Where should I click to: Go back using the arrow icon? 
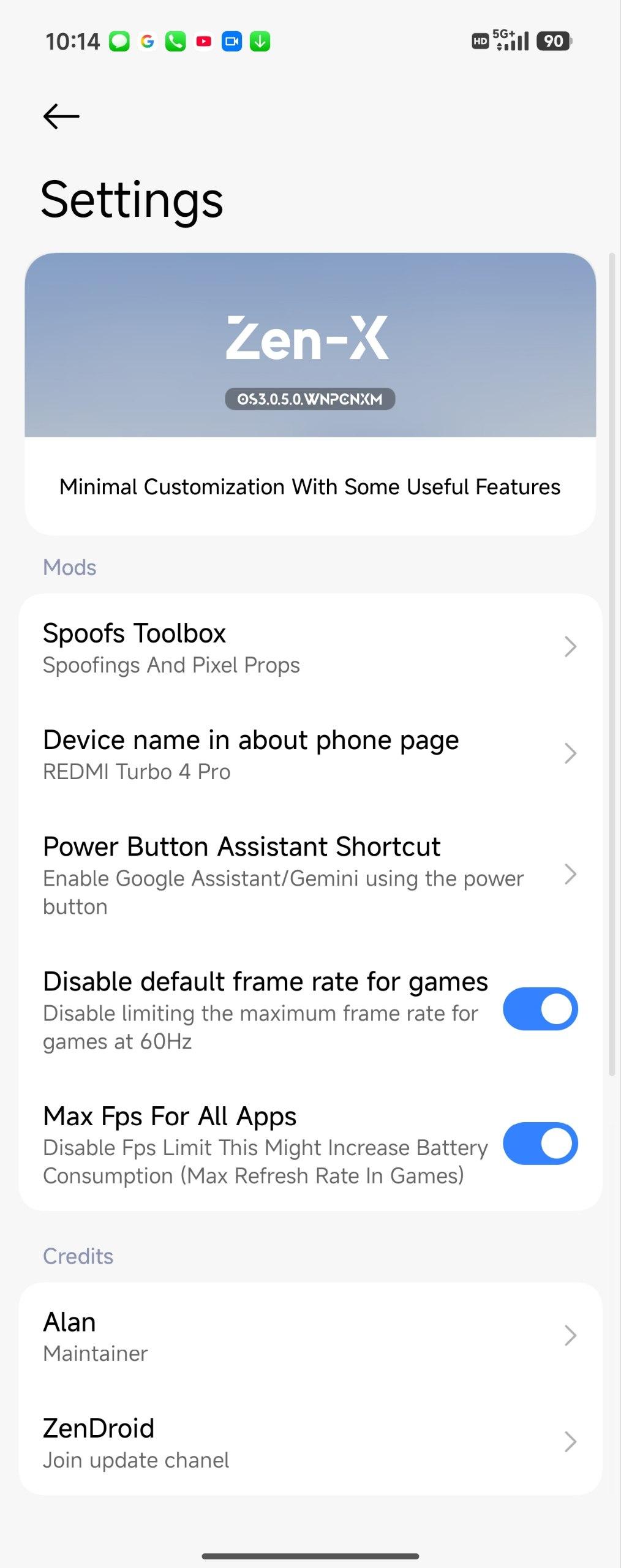pos(61,116)
